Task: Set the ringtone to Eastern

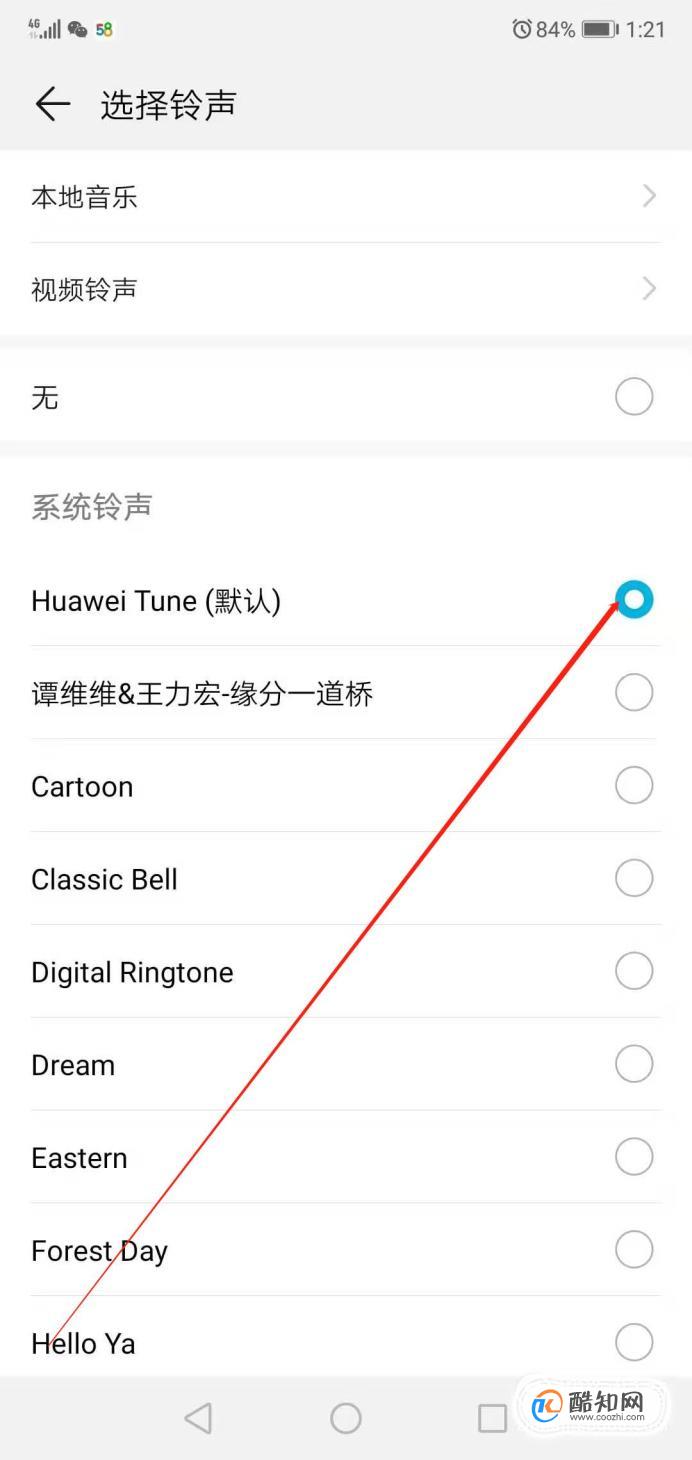Action: (x=346, y=1158)
